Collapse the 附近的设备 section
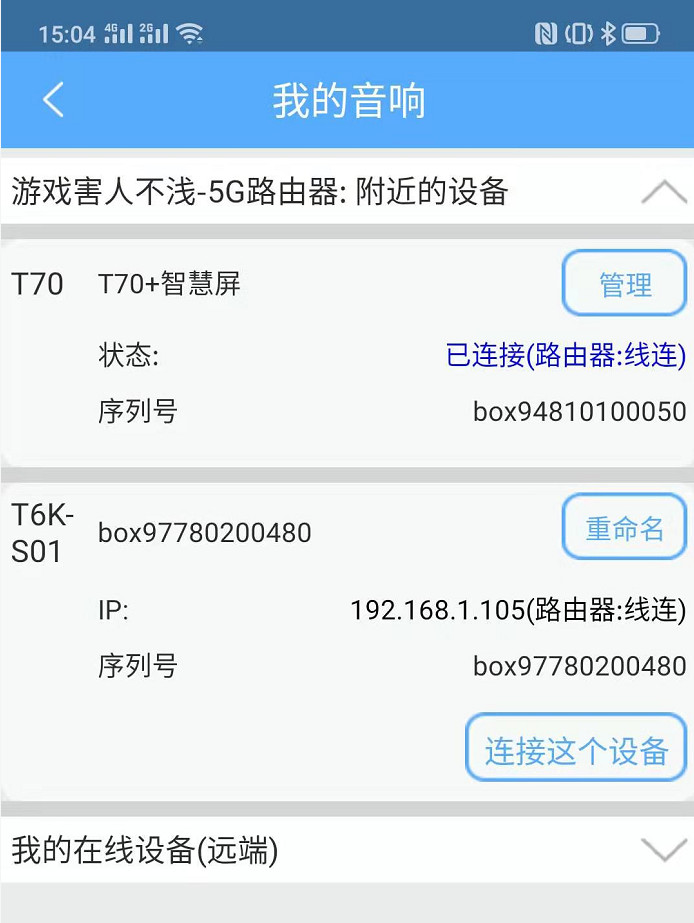Image resolution: width=694 pixels, height=923 pixels. [x=663, y=191]
